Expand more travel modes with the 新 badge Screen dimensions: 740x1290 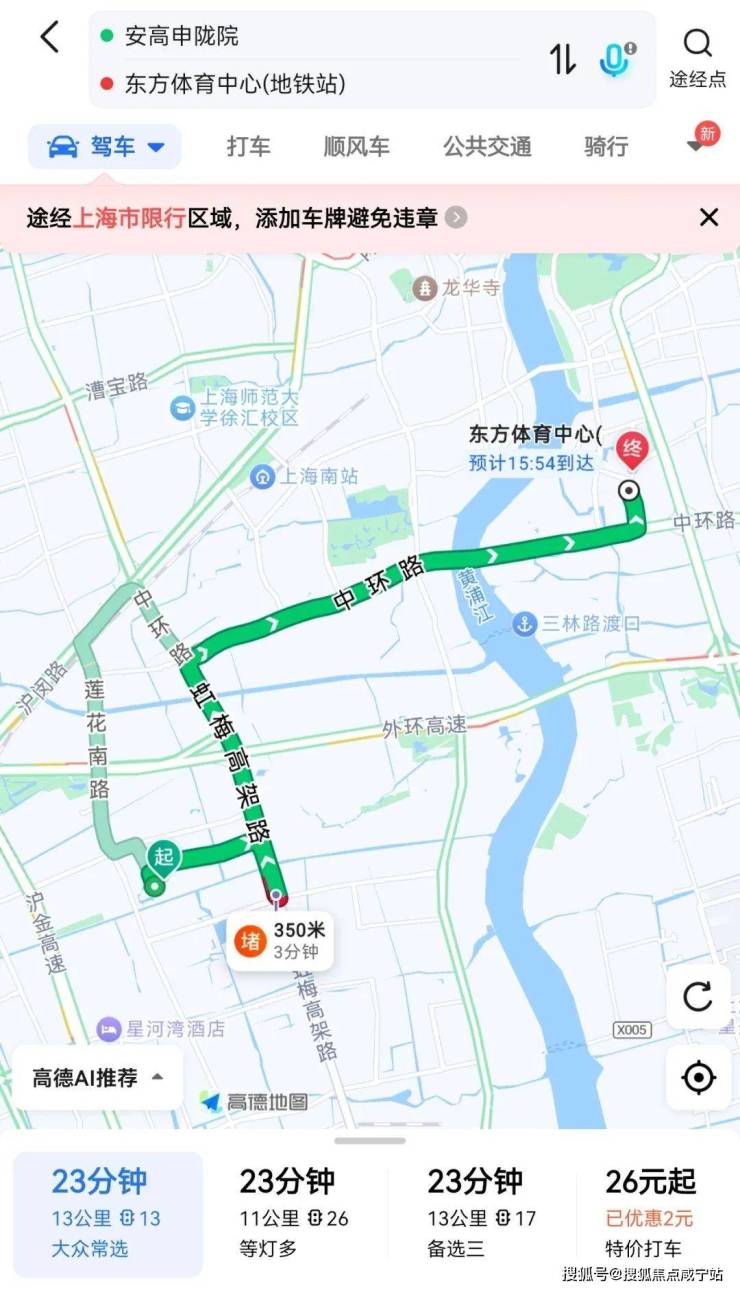pyautogui.click(x=698, y=144)
